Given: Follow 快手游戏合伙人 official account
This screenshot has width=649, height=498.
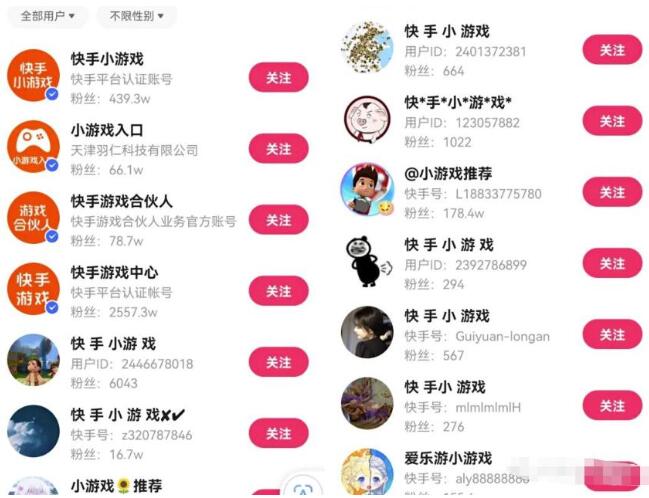Looking at the screenshot, I should pos(278,220).
